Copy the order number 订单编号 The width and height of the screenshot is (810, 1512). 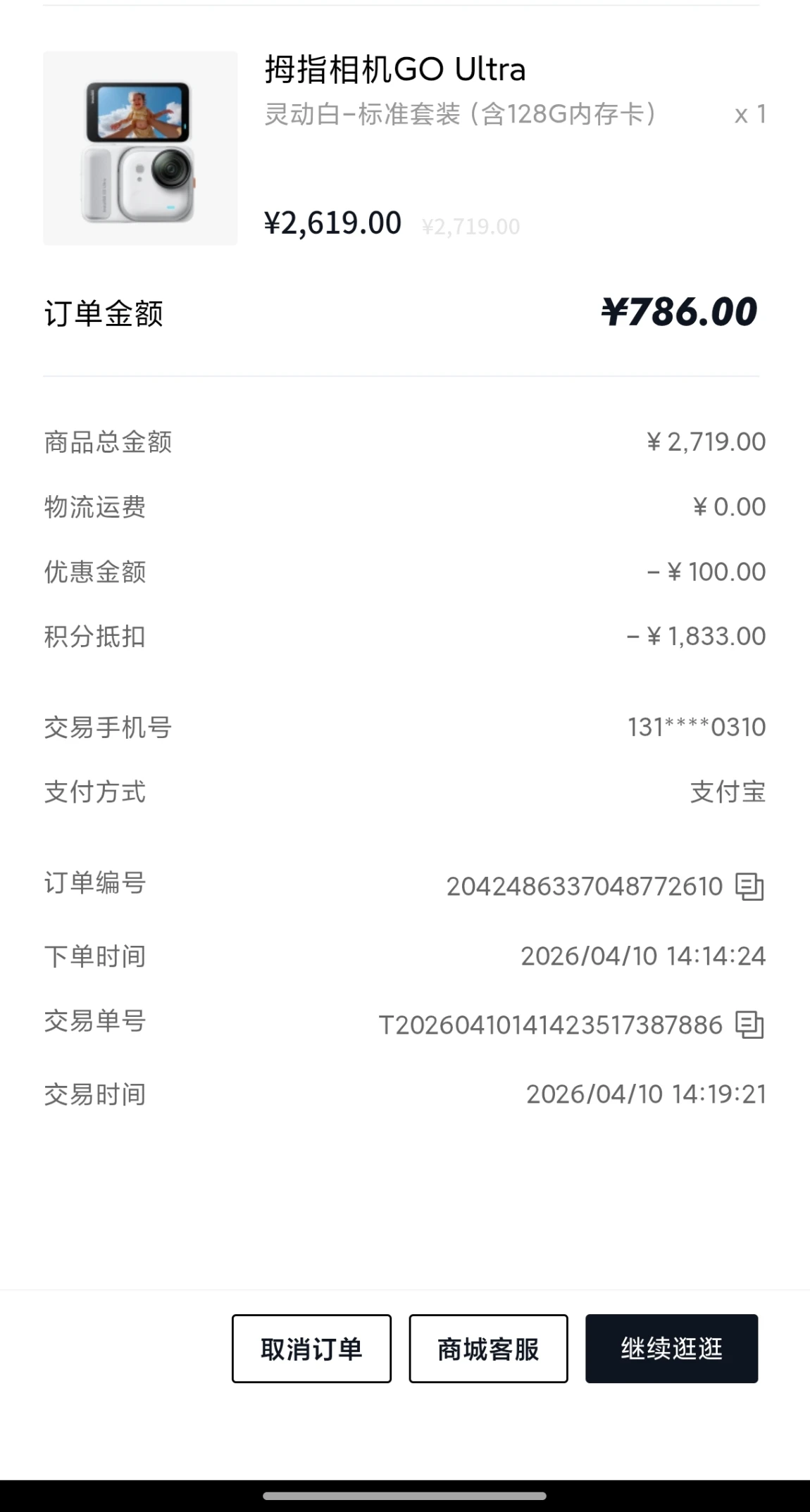(x=749, y=886)
